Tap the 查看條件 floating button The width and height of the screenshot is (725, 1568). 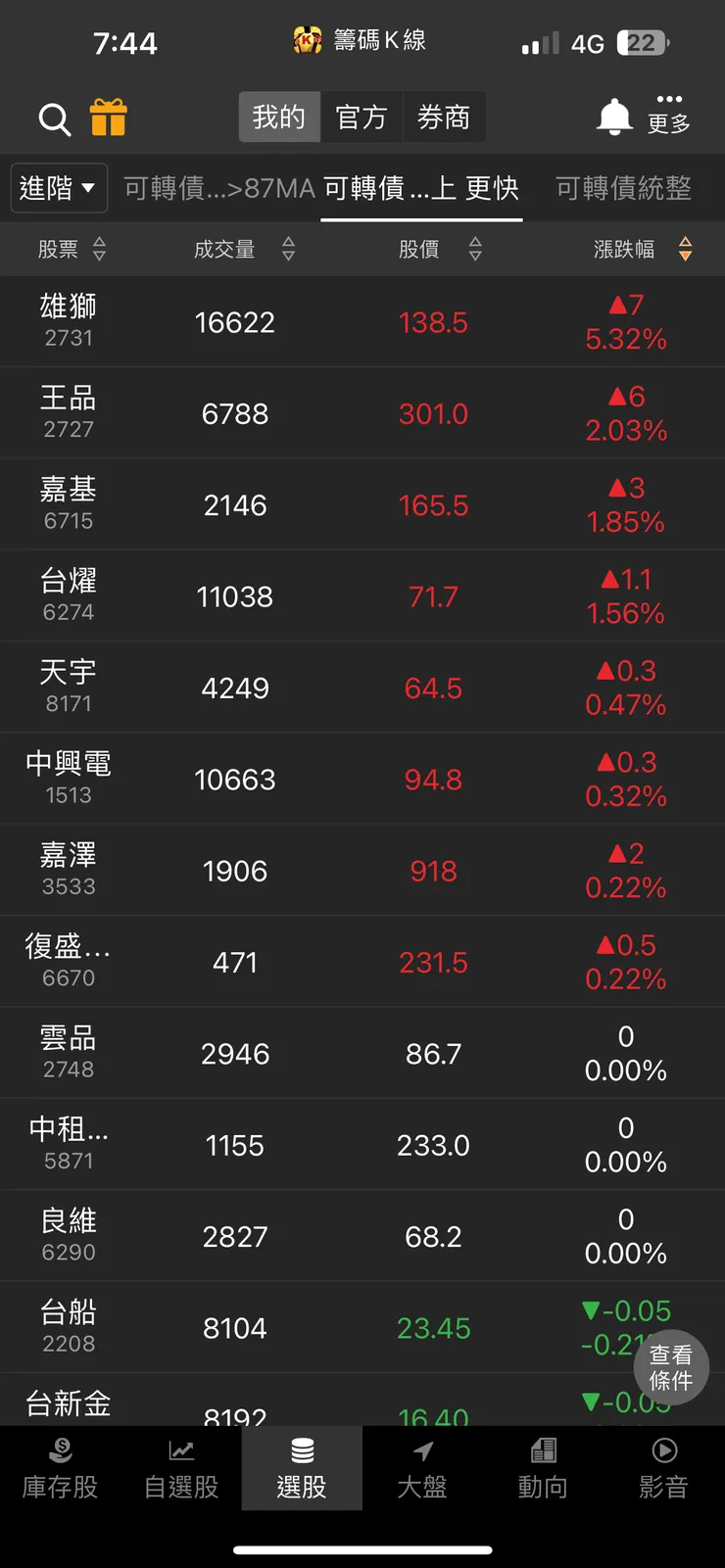pyautogui.click(x=671, y=1368)
